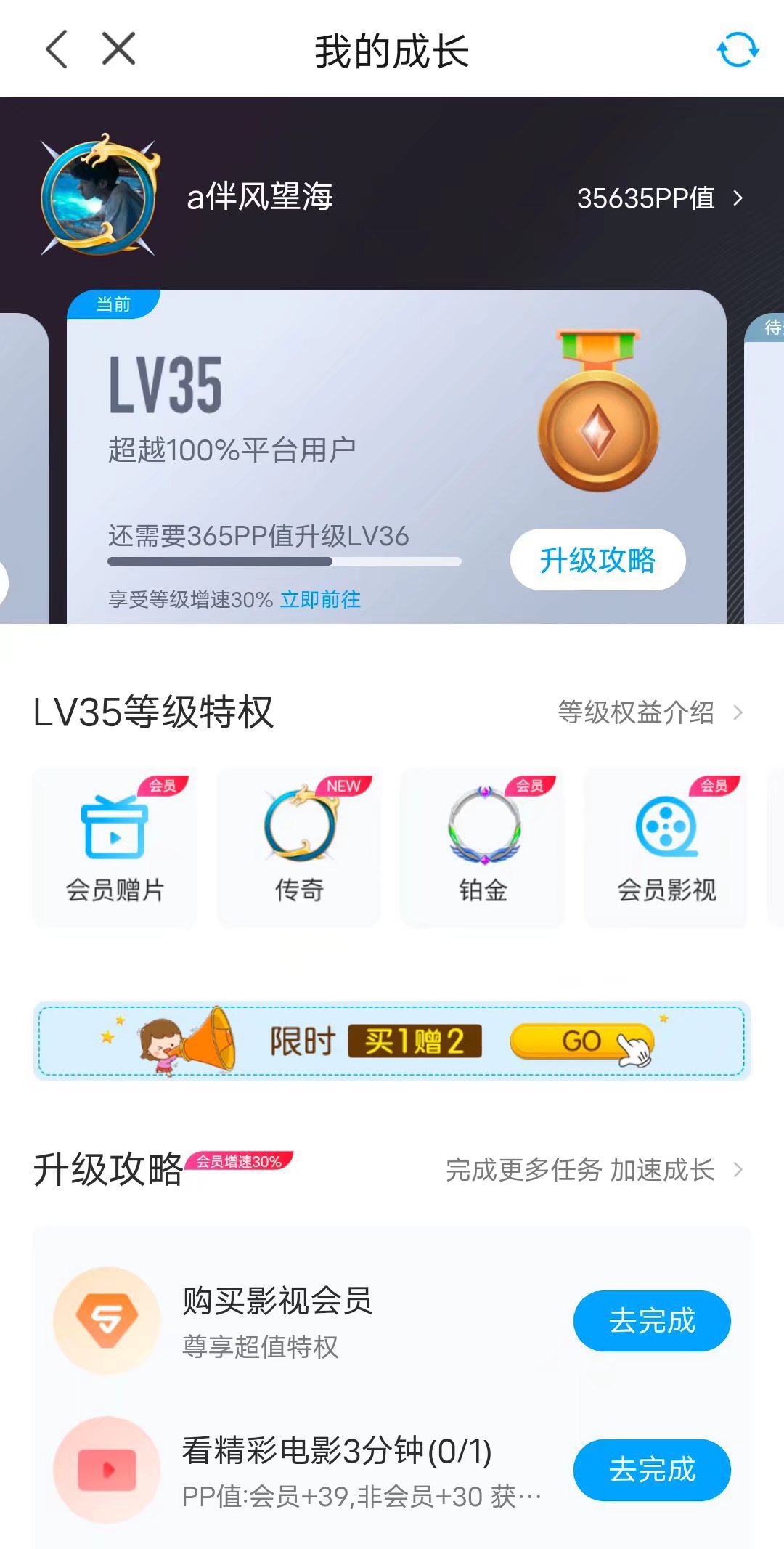Follow the 立即前往 link
Screen dimensions: 784x1549
pyautogui.click(x=321, y=599)
